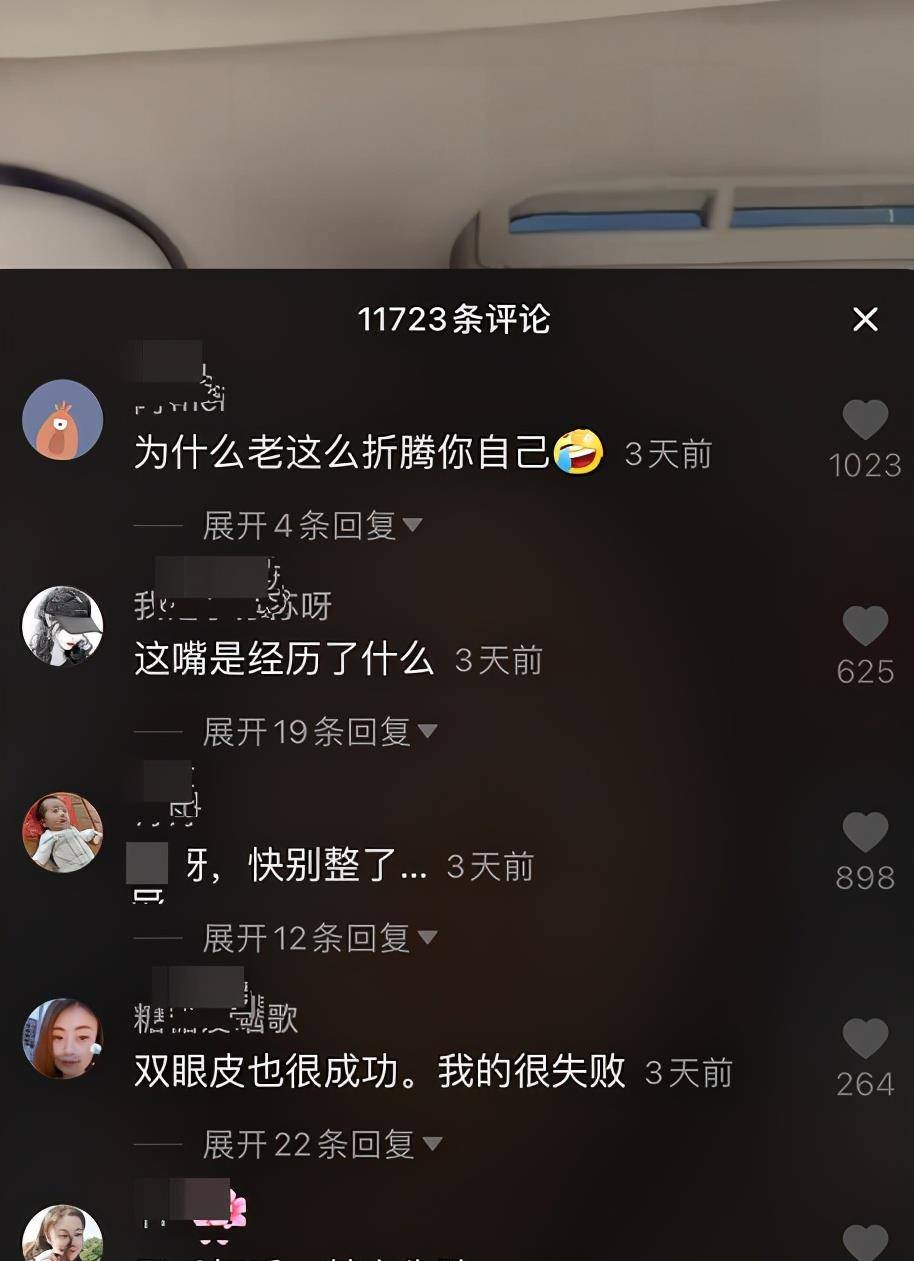Like the comment 快别整了

(865, 833)
